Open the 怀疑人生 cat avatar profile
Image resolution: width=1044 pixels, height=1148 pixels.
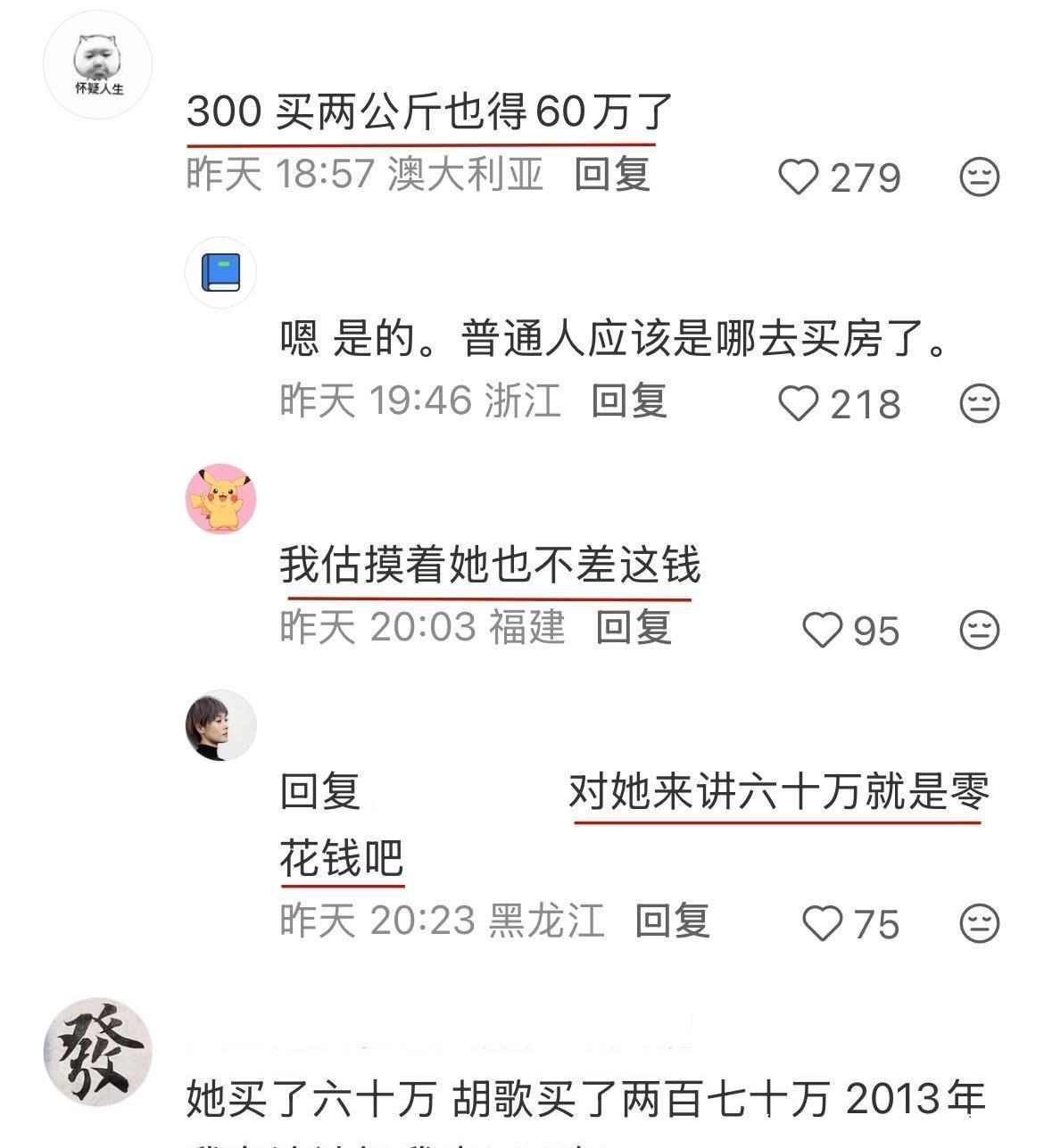(x=98, y=65)
